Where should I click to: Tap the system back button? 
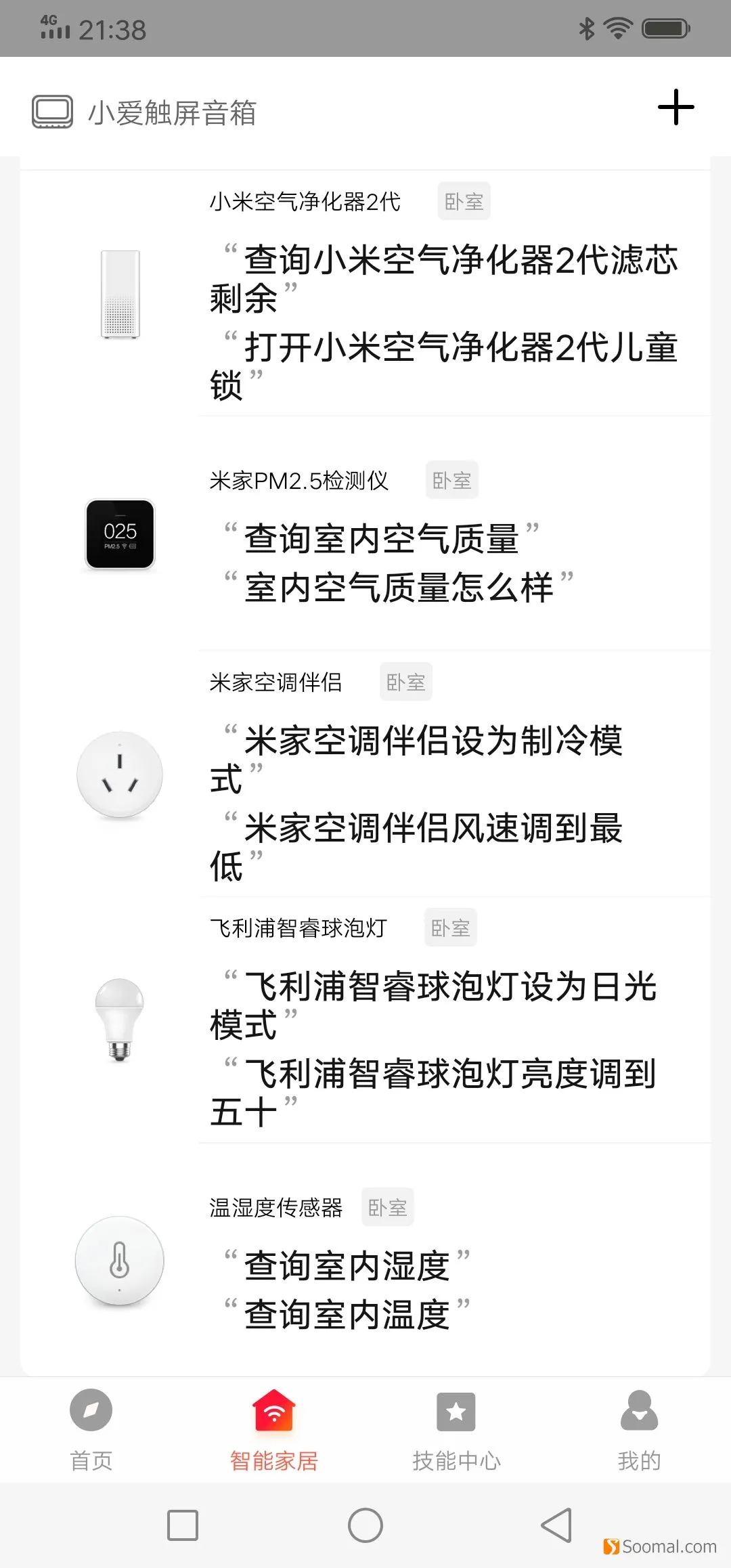coord(556,1525)
